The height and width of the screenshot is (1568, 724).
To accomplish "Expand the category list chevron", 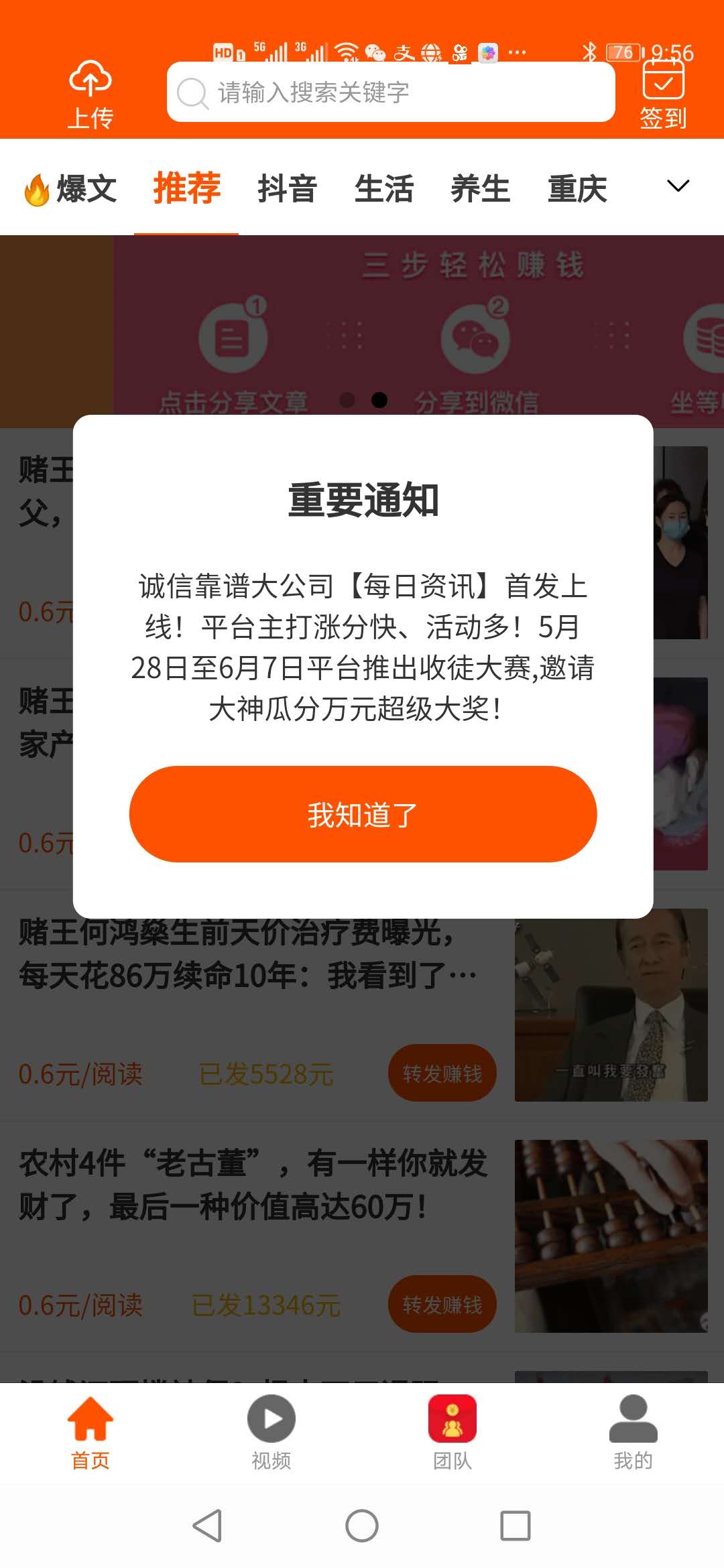I will point(678,186).
